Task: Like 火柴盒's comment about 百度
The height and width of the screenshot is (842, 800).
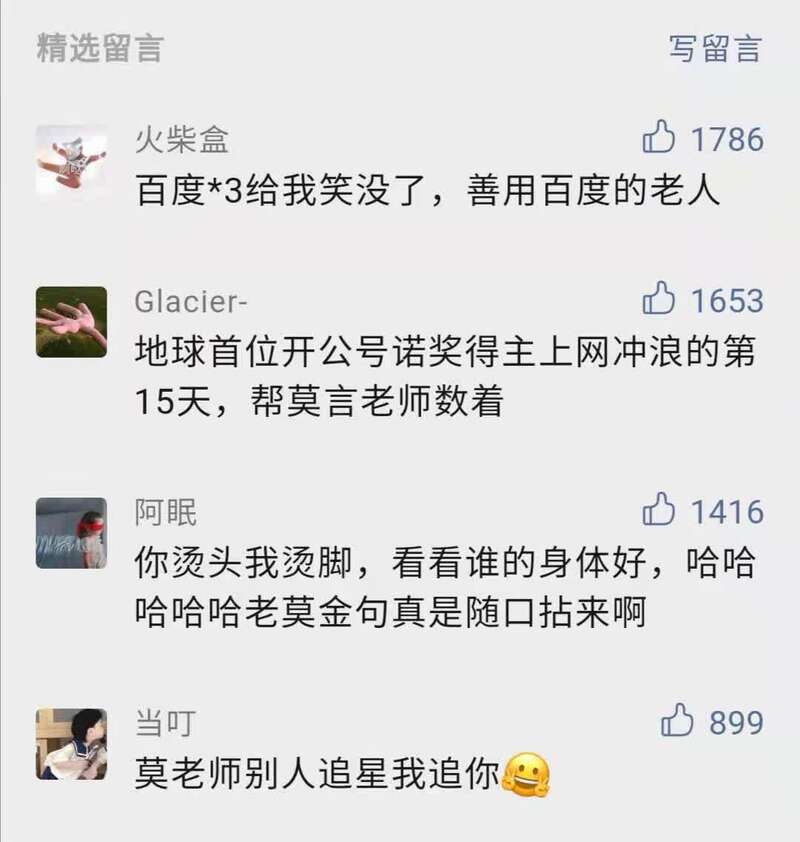Action: coord(659,138)
